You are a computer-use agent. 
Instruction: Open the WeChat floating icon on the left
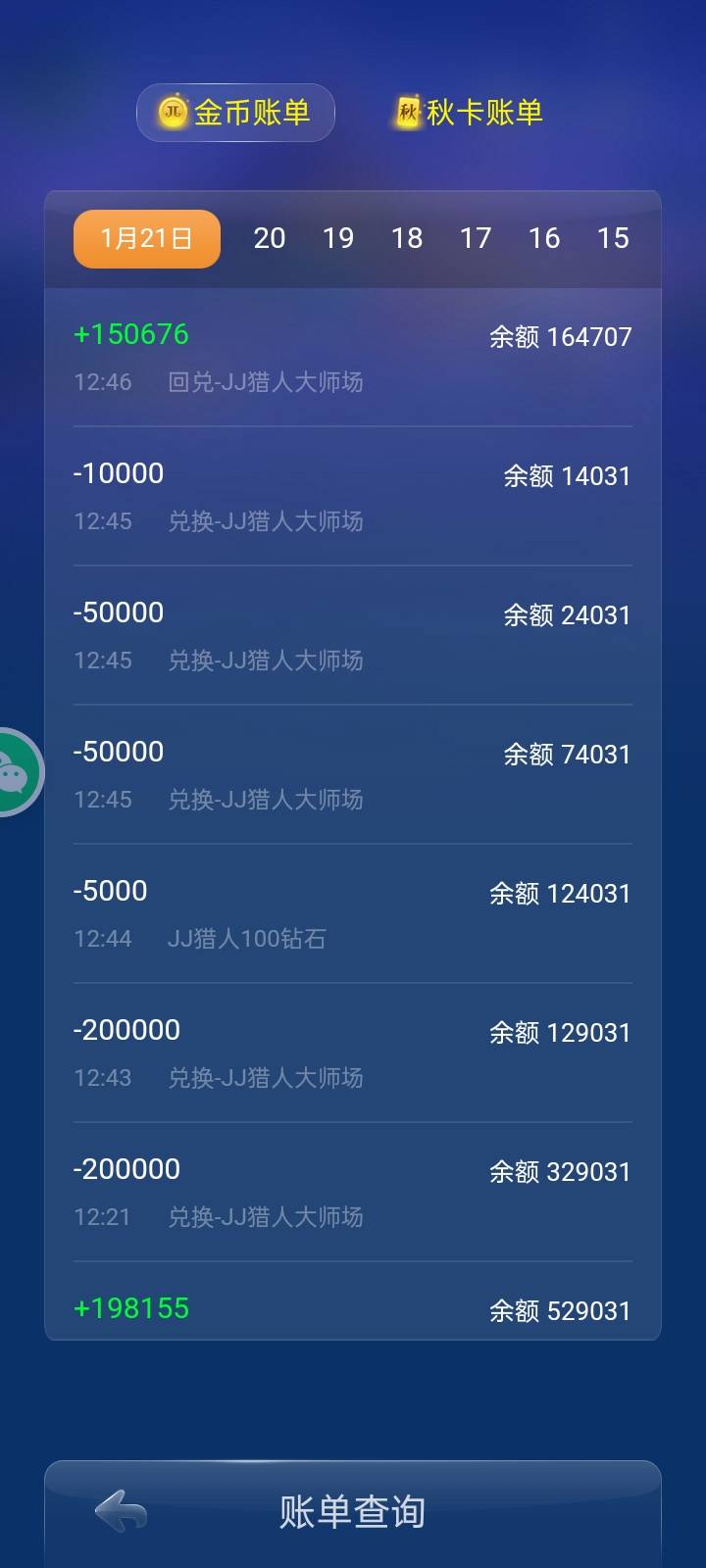coord(15,770)
